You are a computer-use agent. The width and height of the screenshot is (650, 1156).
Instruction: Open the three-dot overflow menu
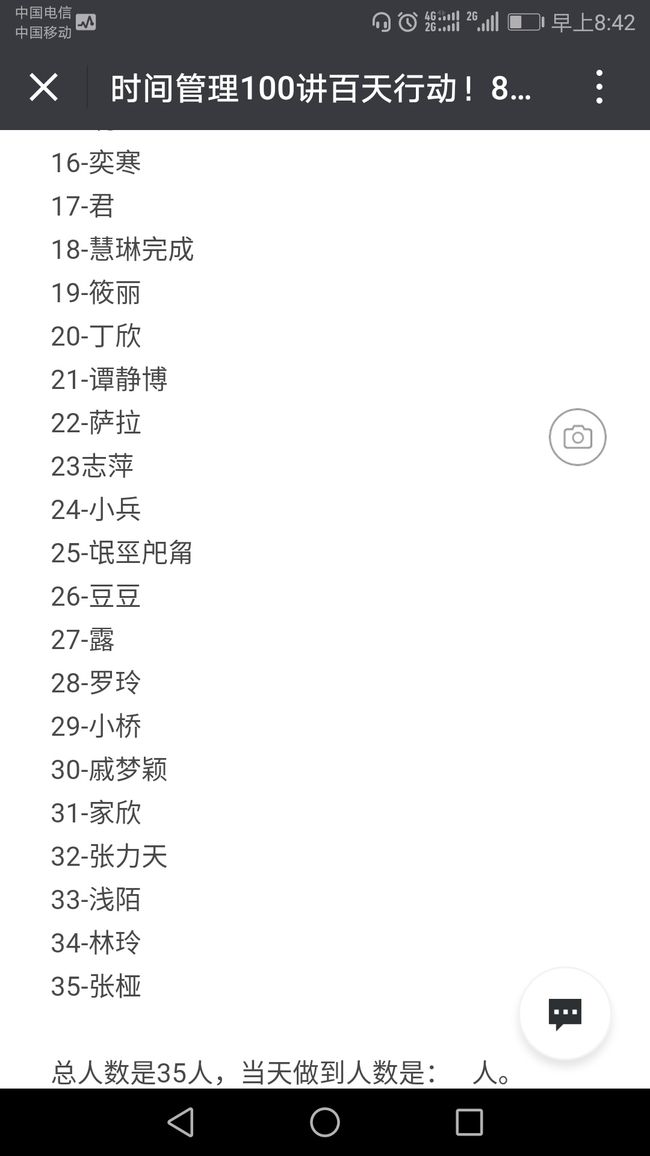[600, 87]
